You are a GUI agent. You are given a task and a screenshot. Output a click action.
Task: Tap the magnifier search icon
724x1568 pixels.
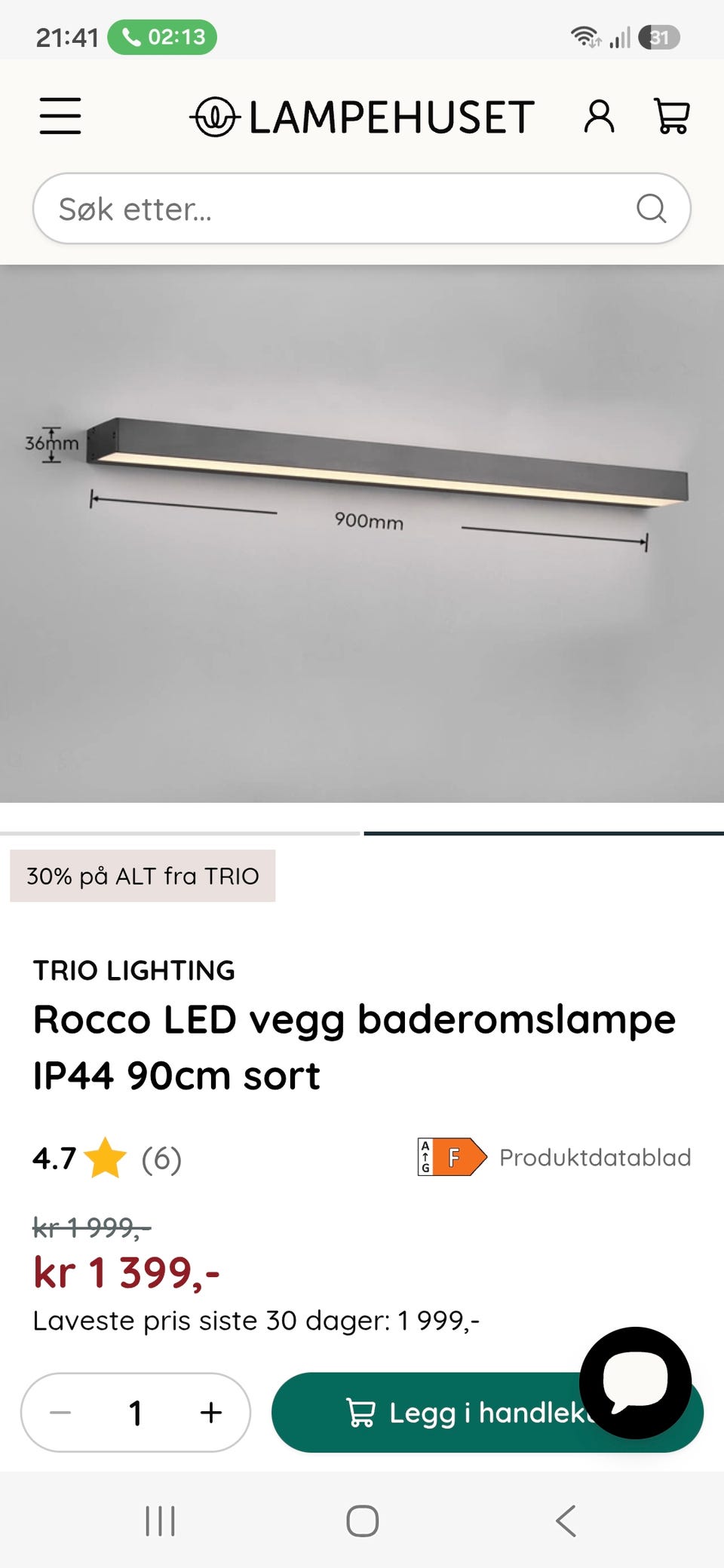pyautogui.click(x=651, y=209)
